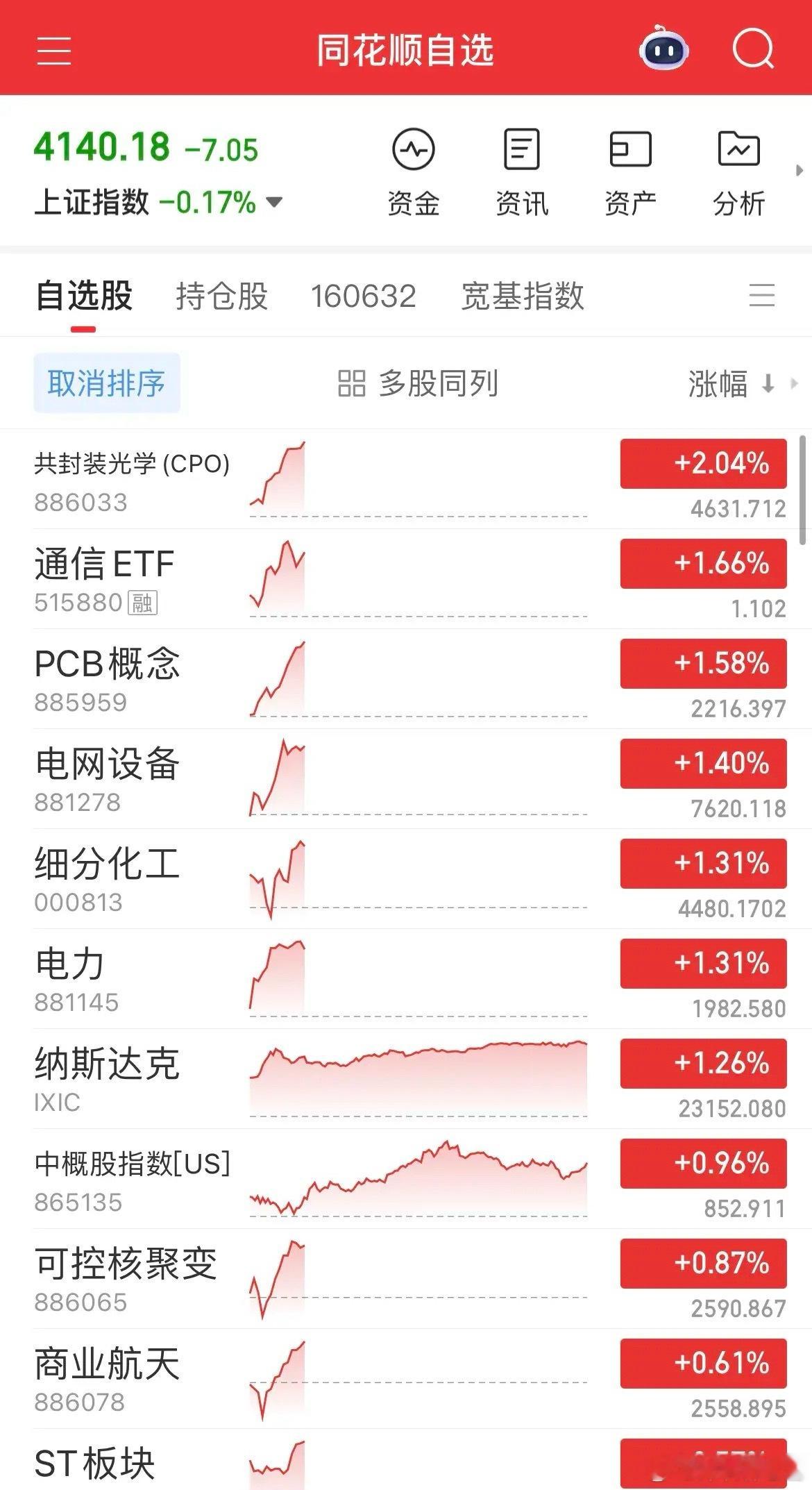Viewport: 812px width, 1490px height.
Task: Open the 资讯 news shortcut
Action: tap(521, 172)
